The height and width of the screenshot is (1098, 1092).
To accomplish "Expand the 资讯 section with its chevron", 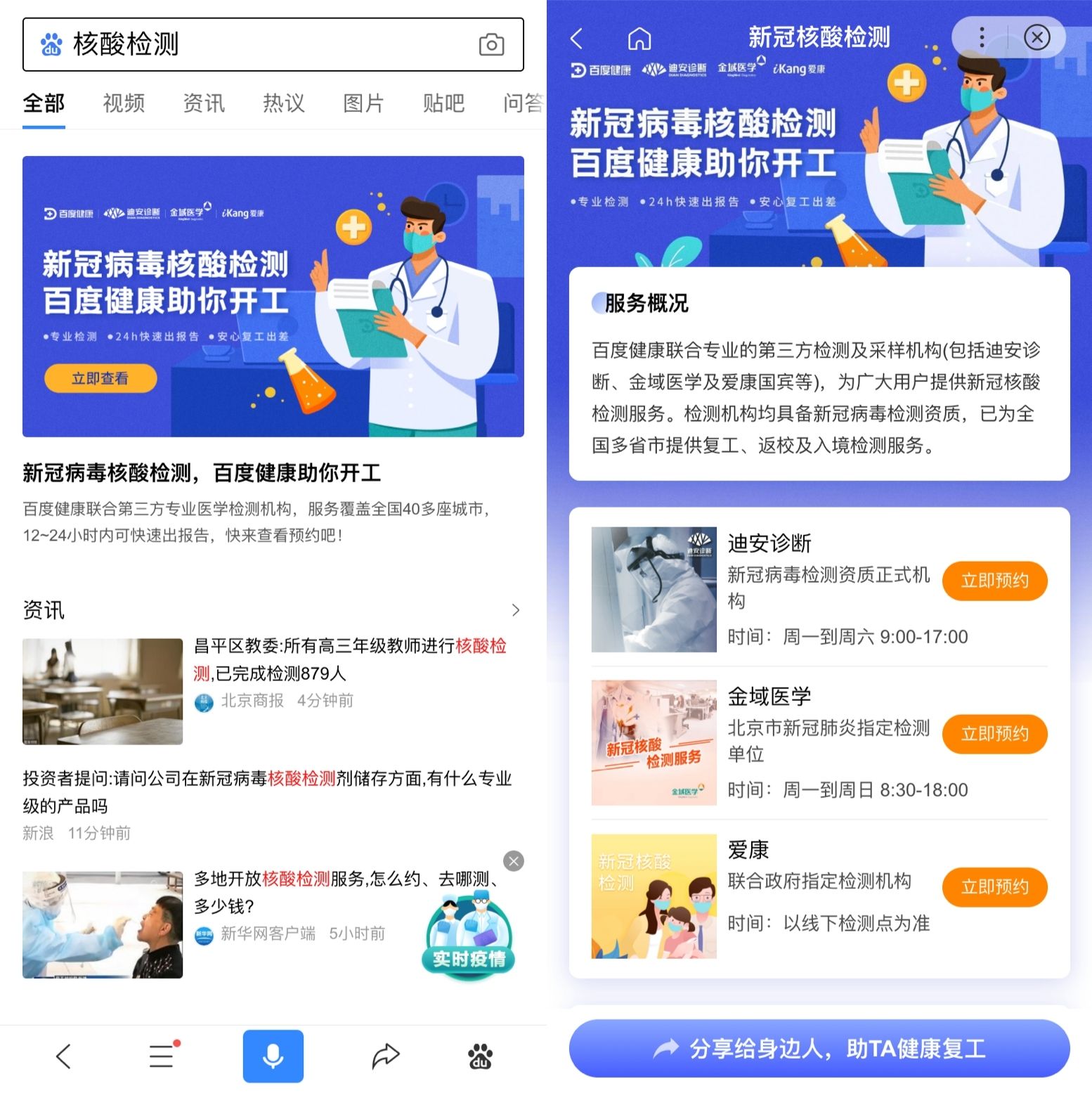I will coord(516,610).
